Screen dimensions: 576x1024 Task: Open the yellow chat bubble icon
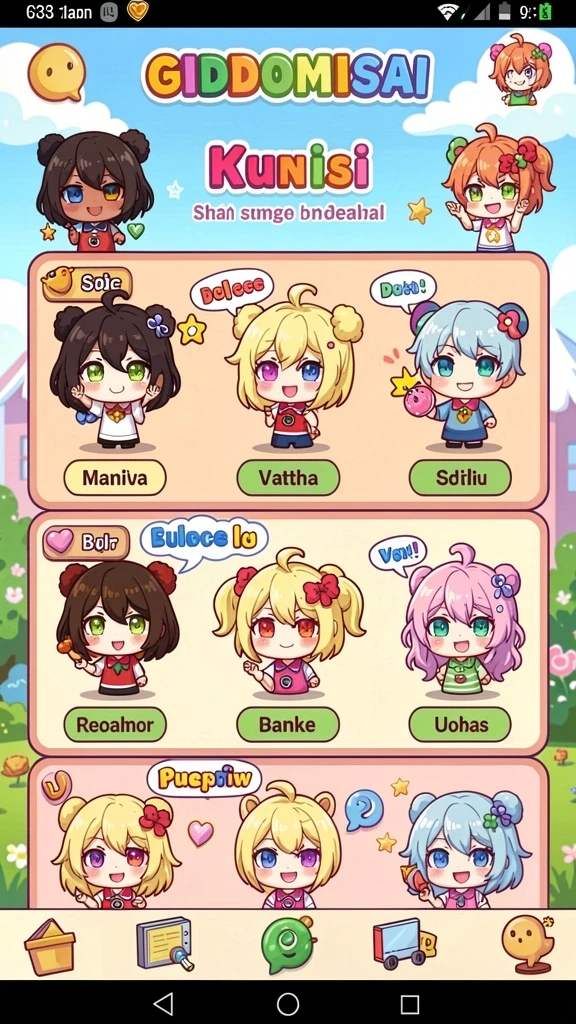point(57,72)
